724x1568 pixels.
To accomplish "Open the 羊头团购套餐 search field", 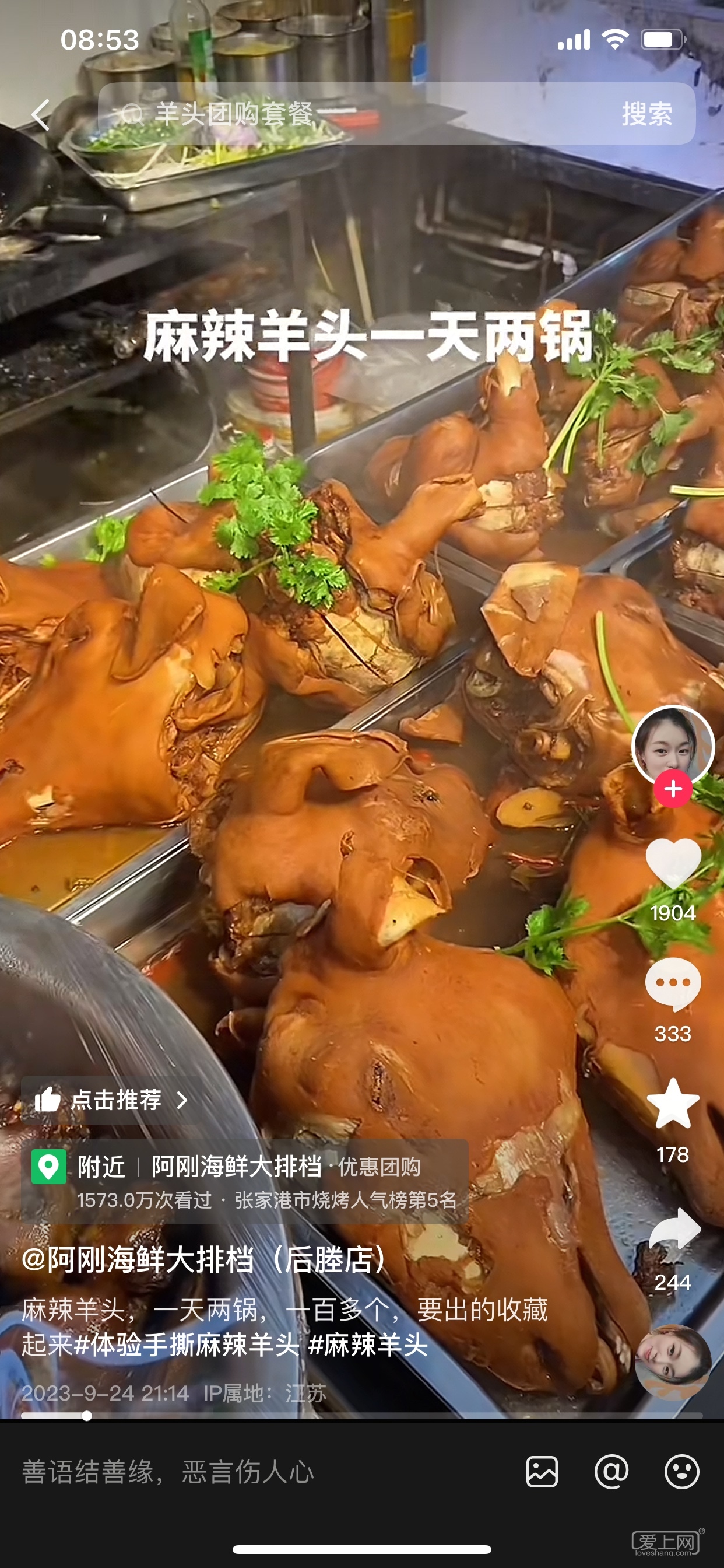I will pos(347,114).
